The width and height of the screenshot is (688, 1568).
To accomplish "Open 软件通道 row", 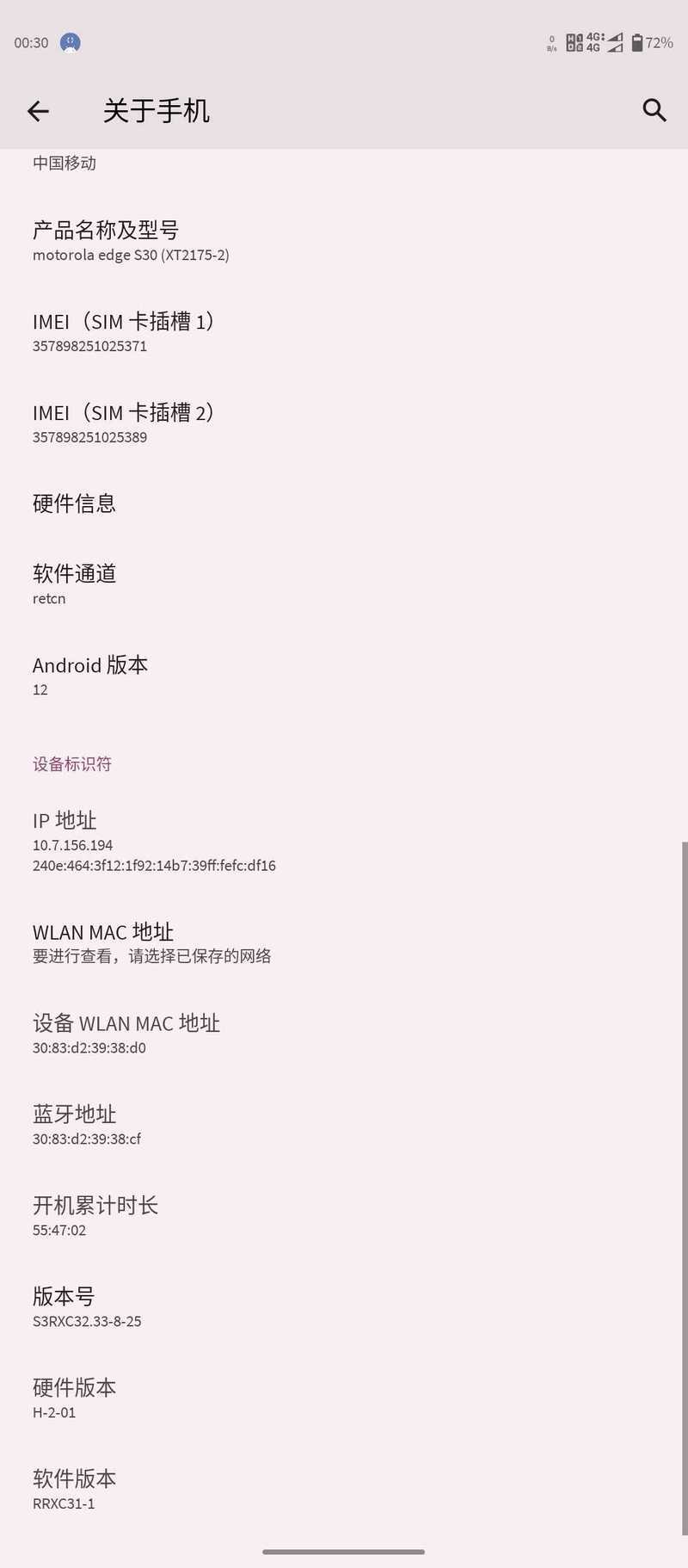I will coord(344,584).
